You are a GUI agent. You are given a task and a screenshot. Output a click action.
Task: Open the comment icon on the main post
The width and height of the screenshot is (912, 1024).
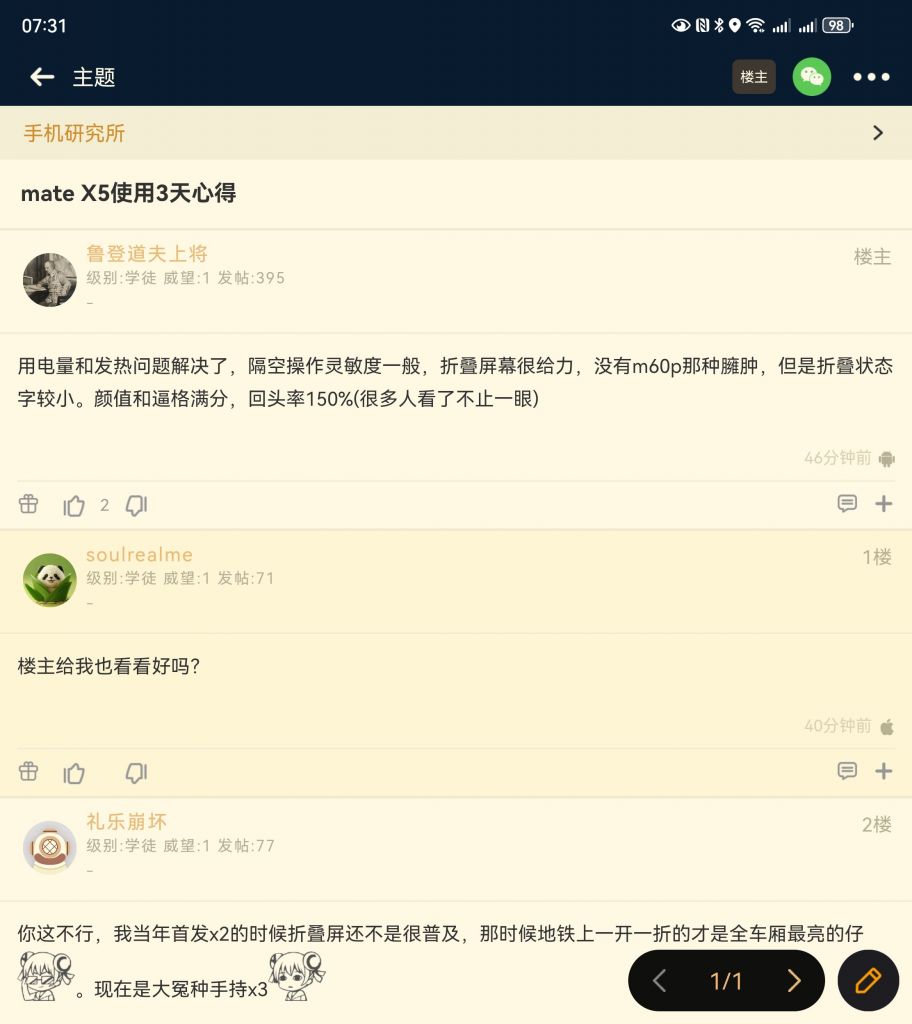coord(847,503)
